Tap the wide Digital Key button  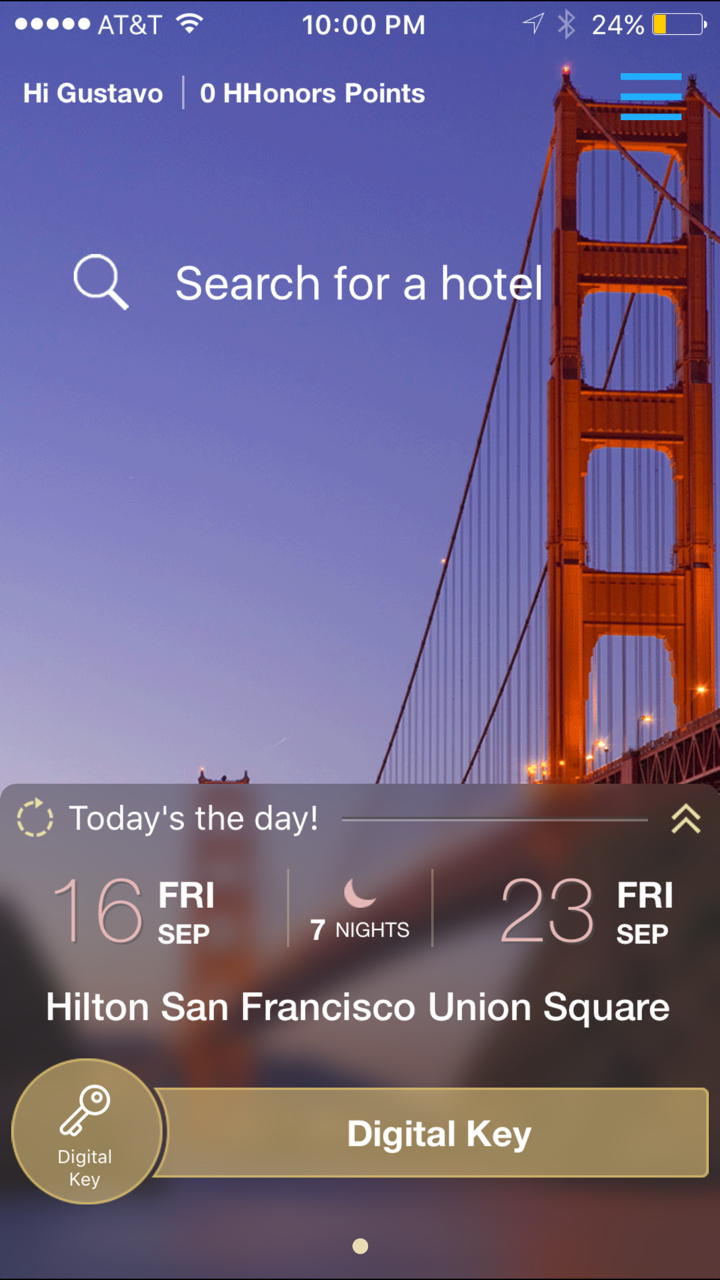click(438, 1134)
